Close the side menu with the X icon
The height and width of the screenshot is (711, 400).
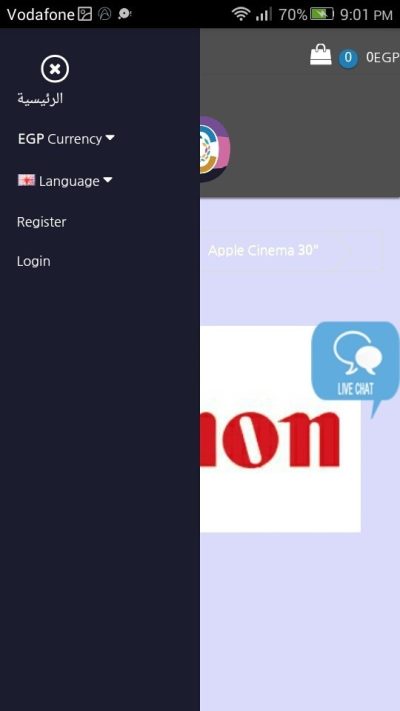pyautogui.click(x=55, y=69)
